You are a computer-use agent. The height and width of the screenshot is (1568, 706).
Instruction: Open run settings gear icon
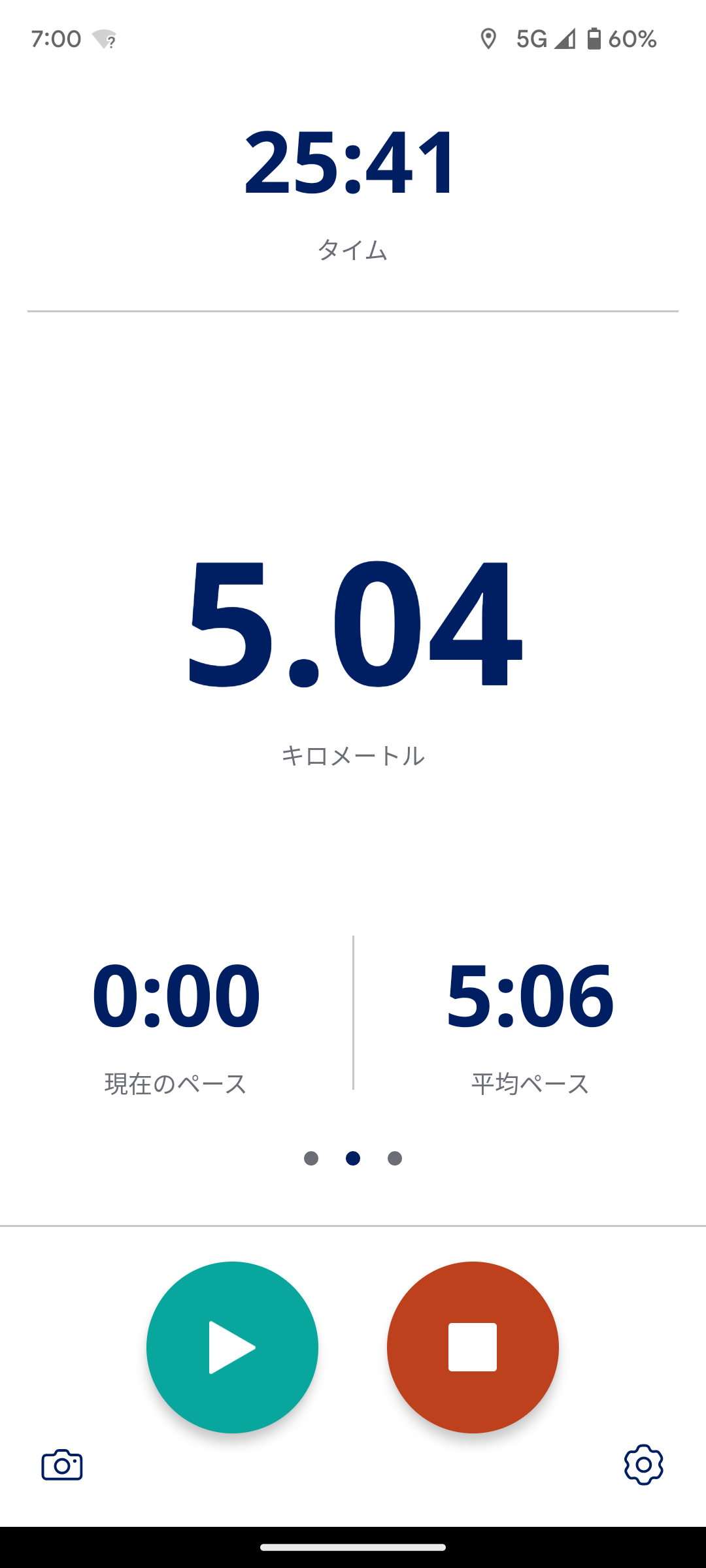click(x=643, y=1465)
